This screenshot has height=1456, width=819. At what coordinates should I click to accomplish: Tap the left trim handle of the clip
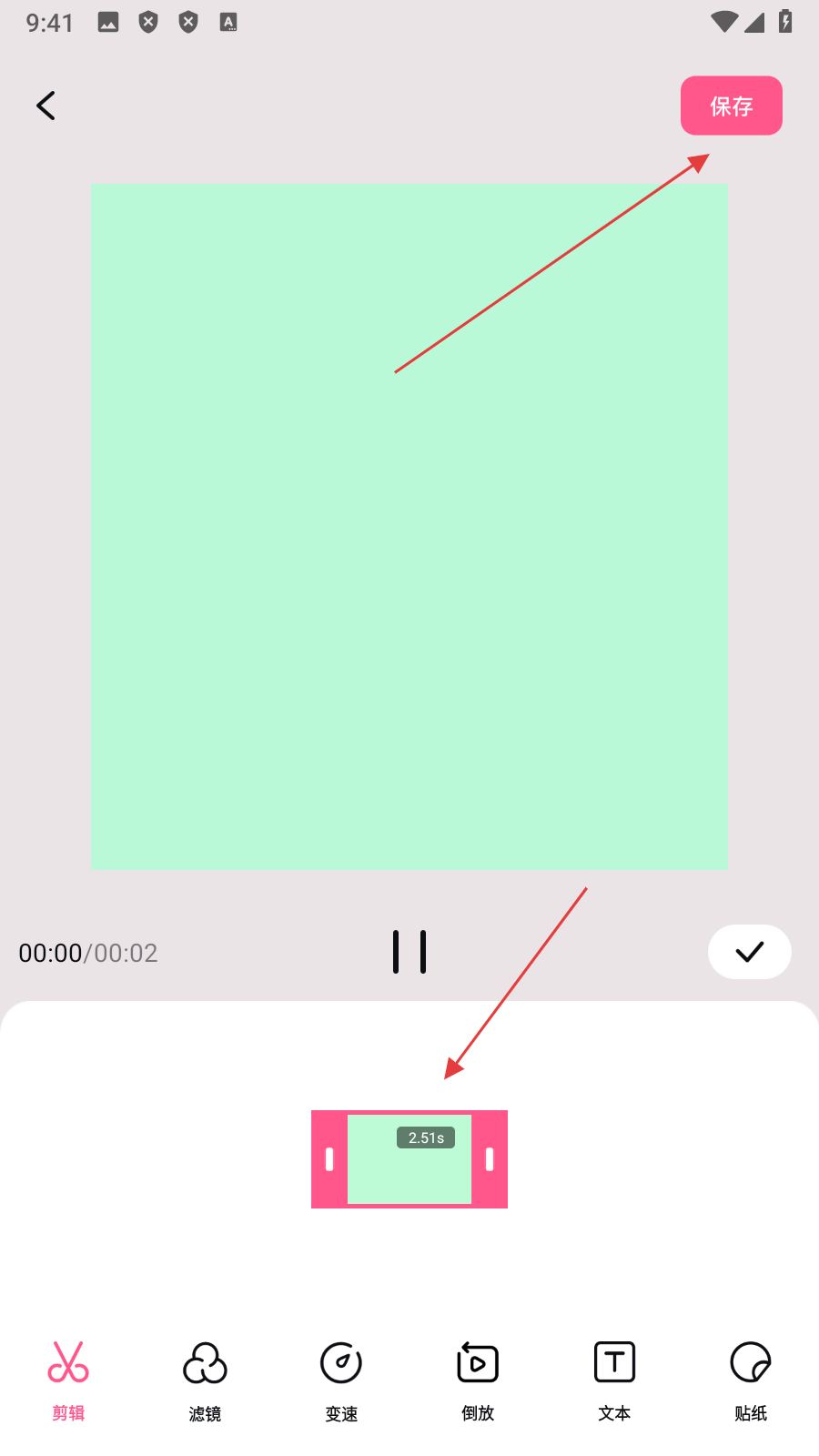[329, 1159]
